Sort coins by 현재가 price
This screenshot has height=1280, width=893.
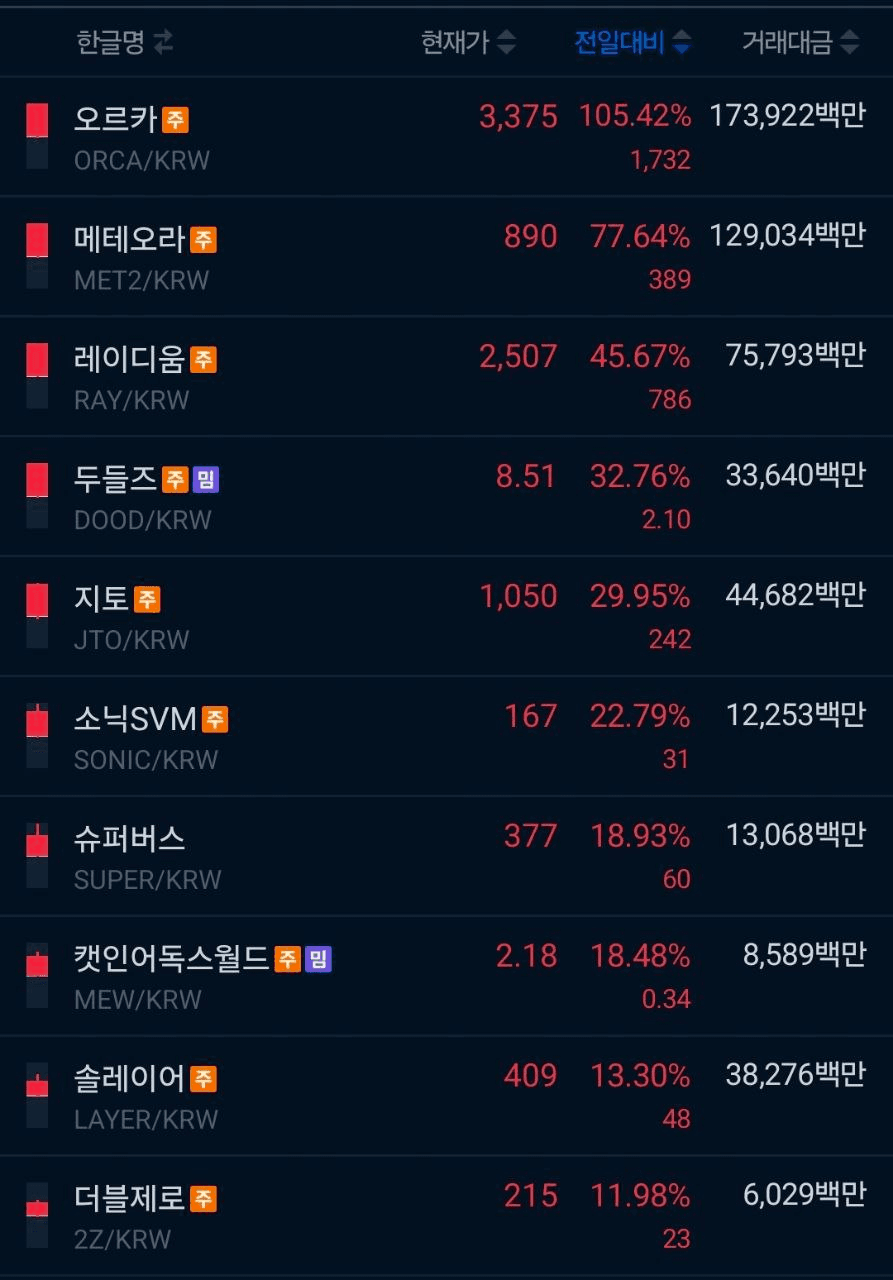[468, 42]
